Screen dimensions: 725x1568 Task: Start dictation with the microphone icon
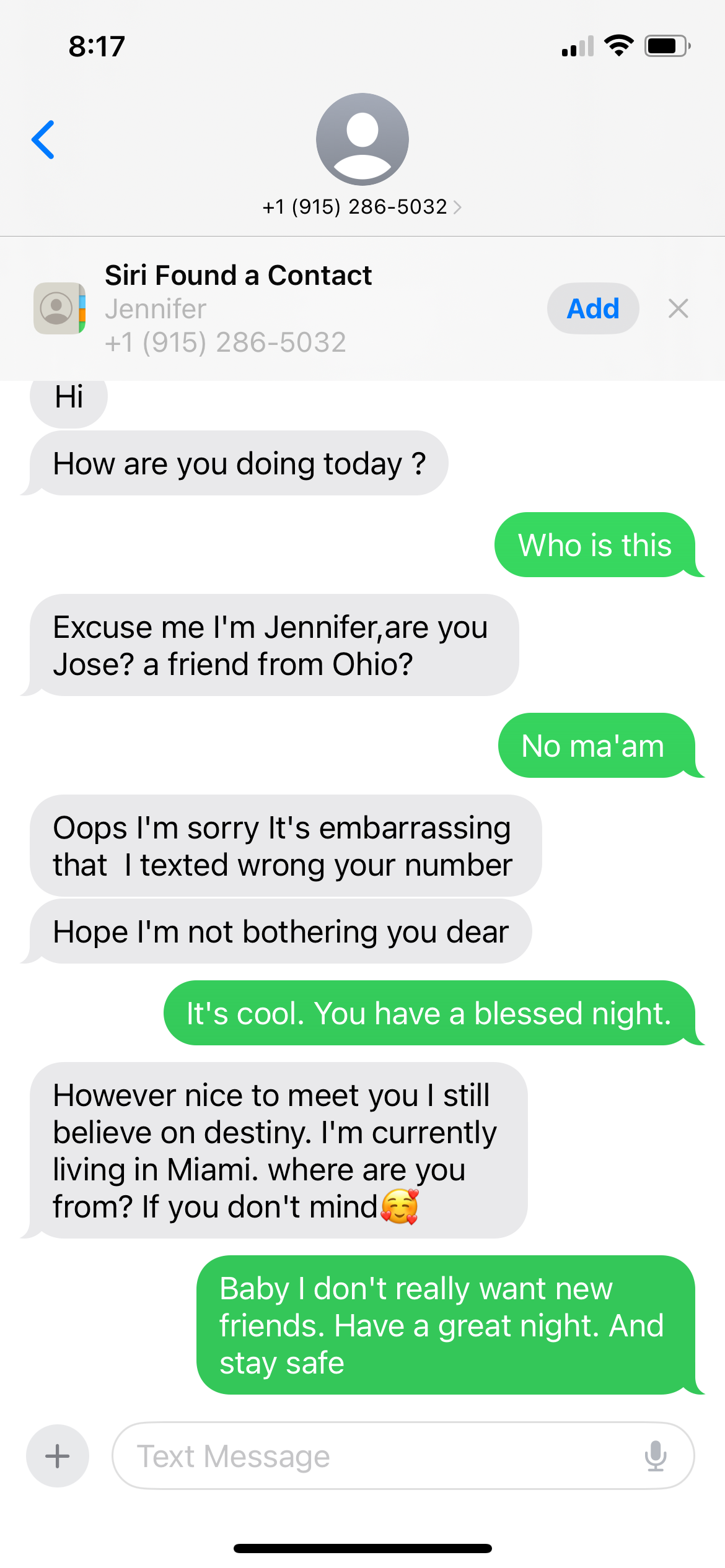tap(655, 1455)
